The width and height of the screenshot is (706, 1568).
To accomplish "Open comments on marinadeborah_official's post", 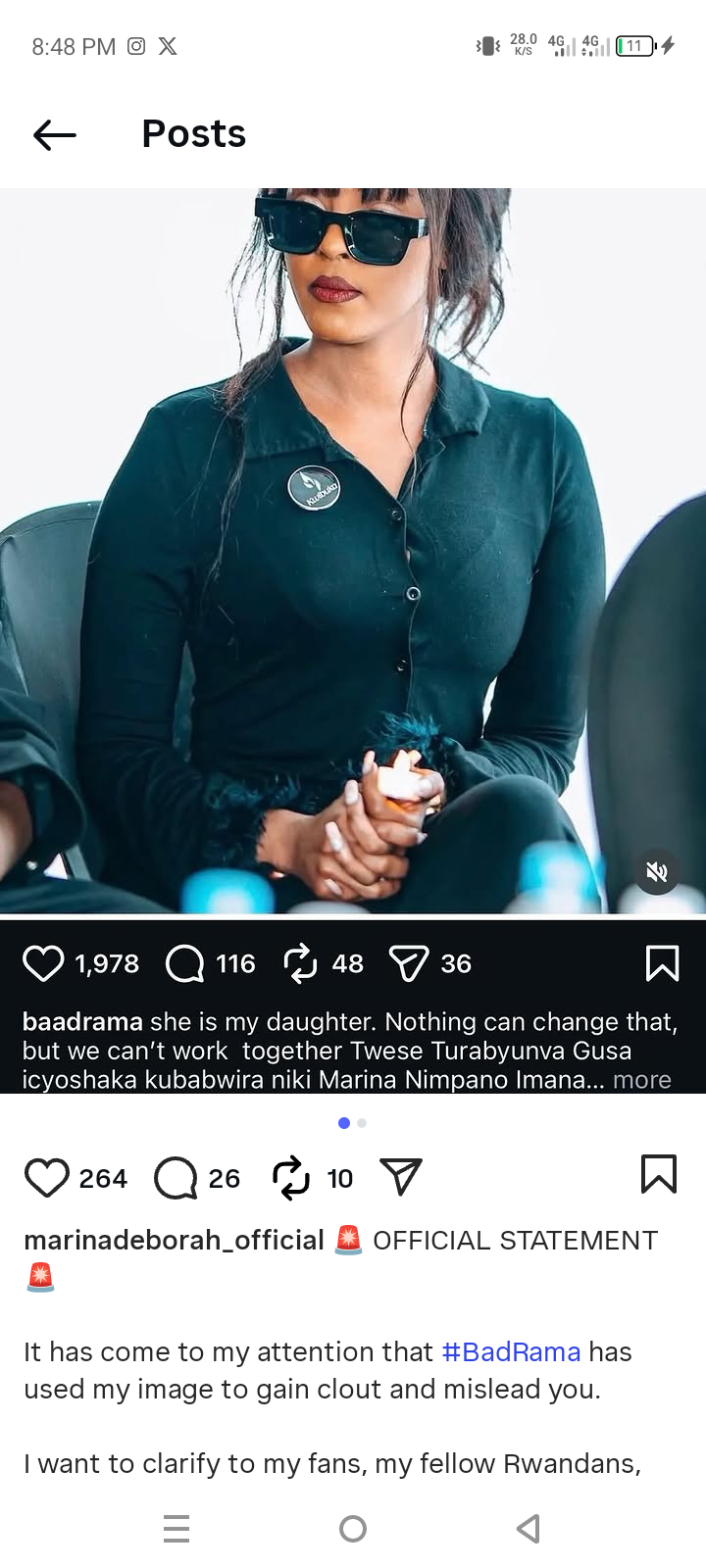I will [176, 1177].
